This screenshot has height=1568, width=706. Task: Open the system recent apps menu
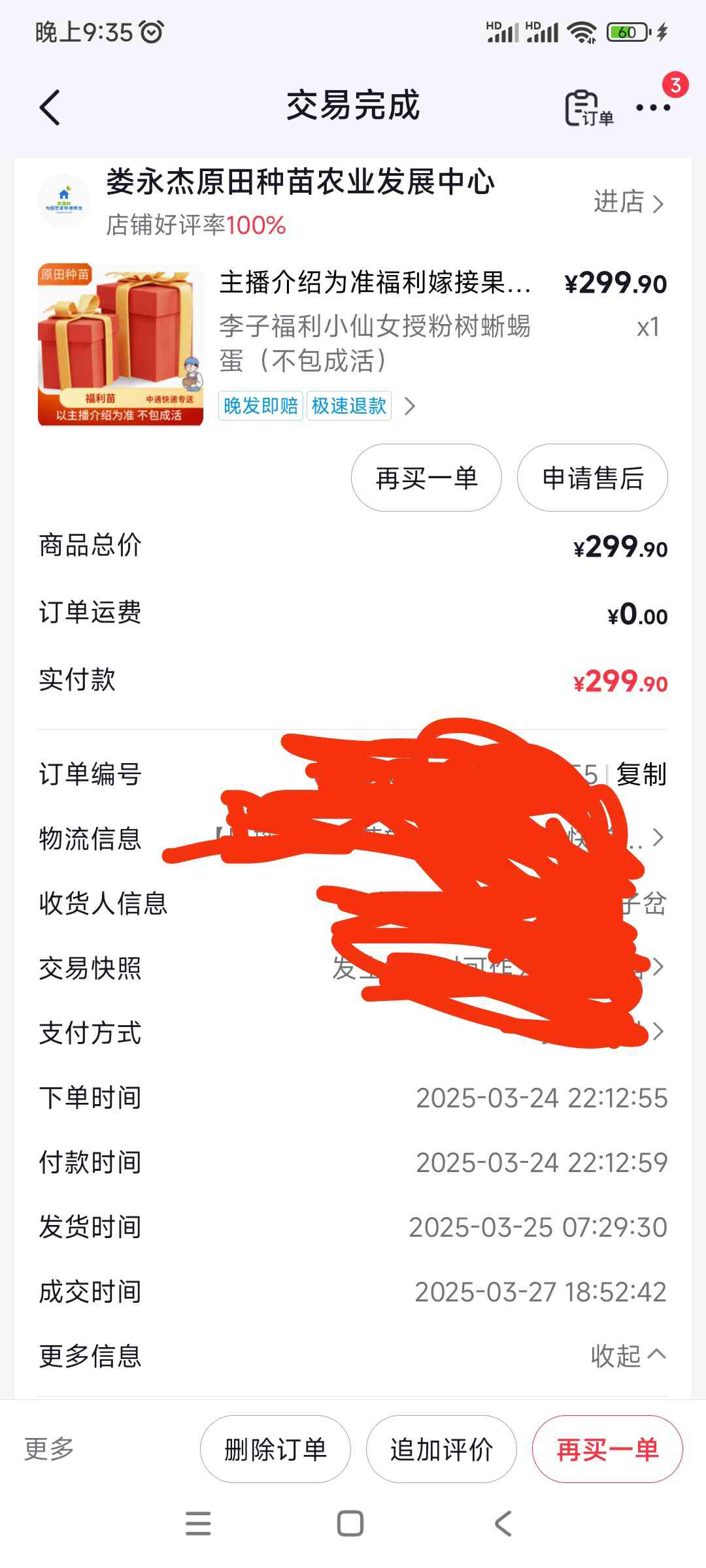coord(198,1524)
